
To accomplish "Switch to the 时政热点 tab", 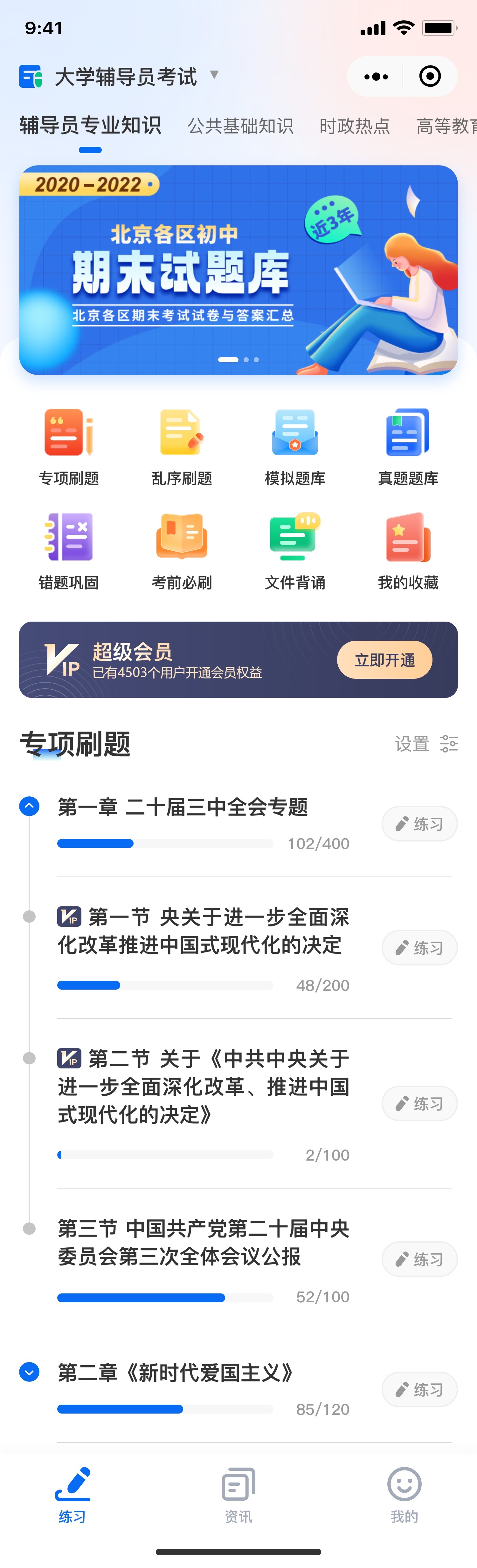I will (355, 126).
